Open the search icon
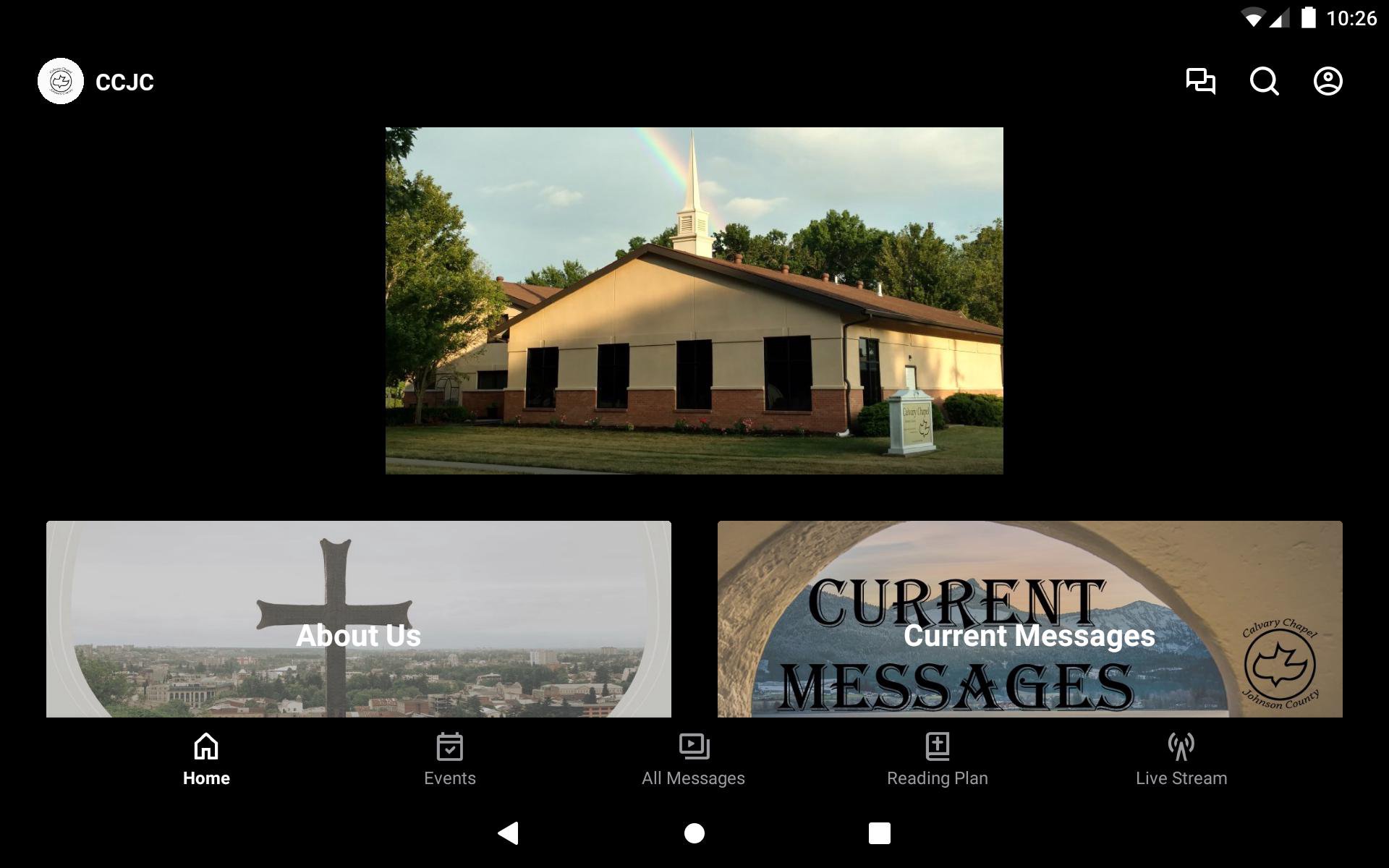The width and height of the screenshot is (1389, 868). pos(1264,81)
